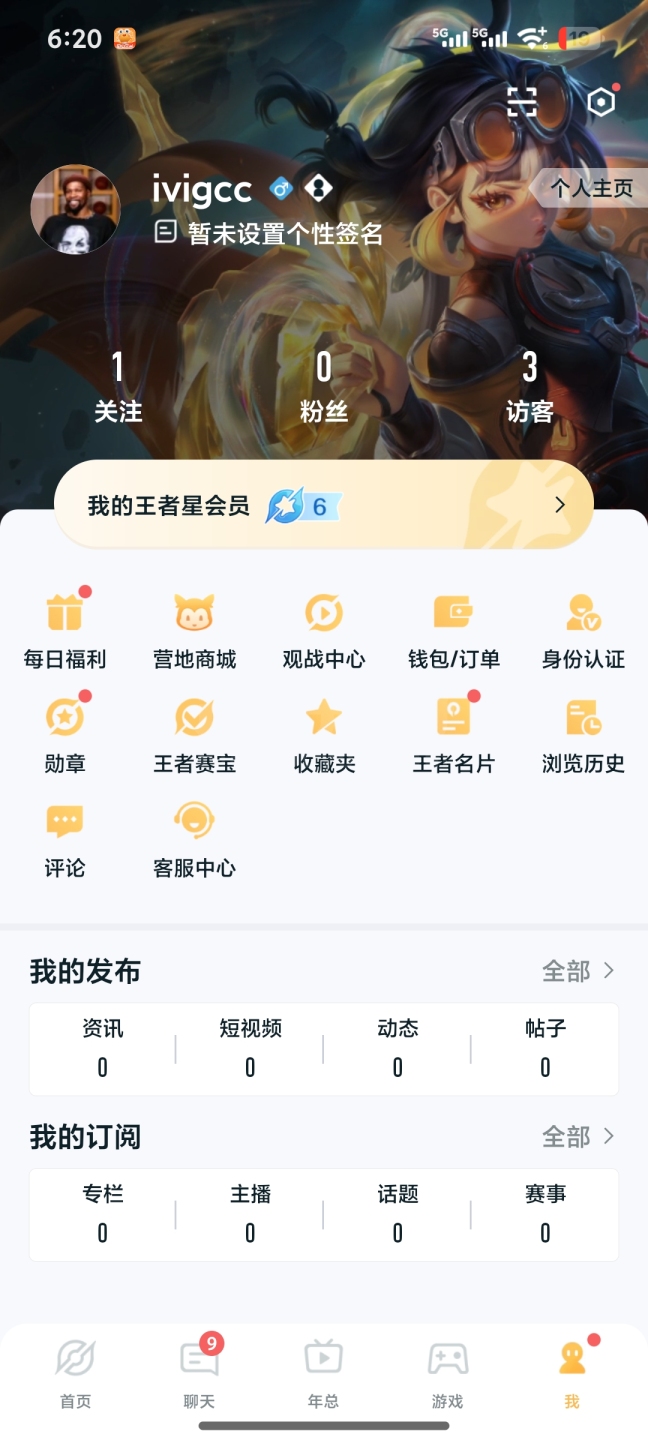This screenshot has height=1440, width=648.
Task: Open 每日福利 daily rewards
Action: coord(65,630)
